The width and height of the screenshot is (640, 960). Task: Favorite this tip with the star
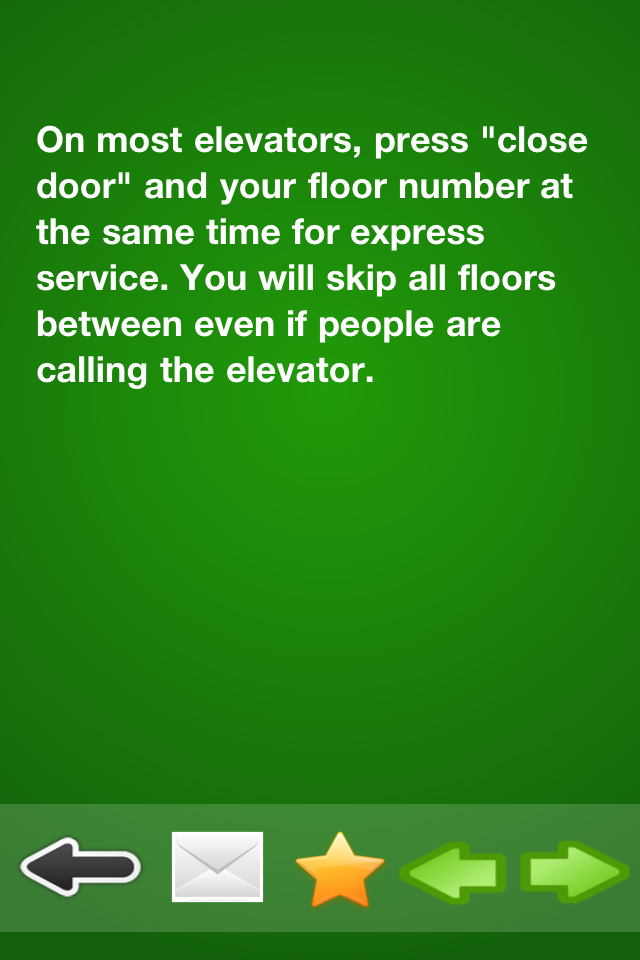(x=340, y=869)
